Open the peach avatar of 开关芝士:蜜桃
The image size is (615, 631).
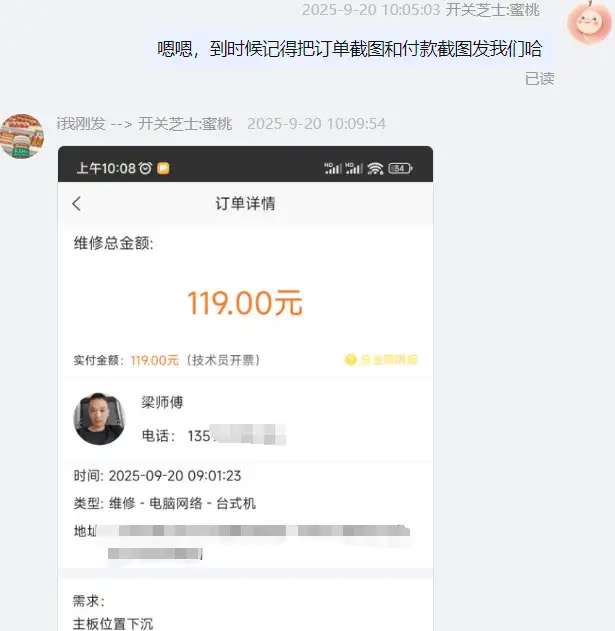(589, 22)
